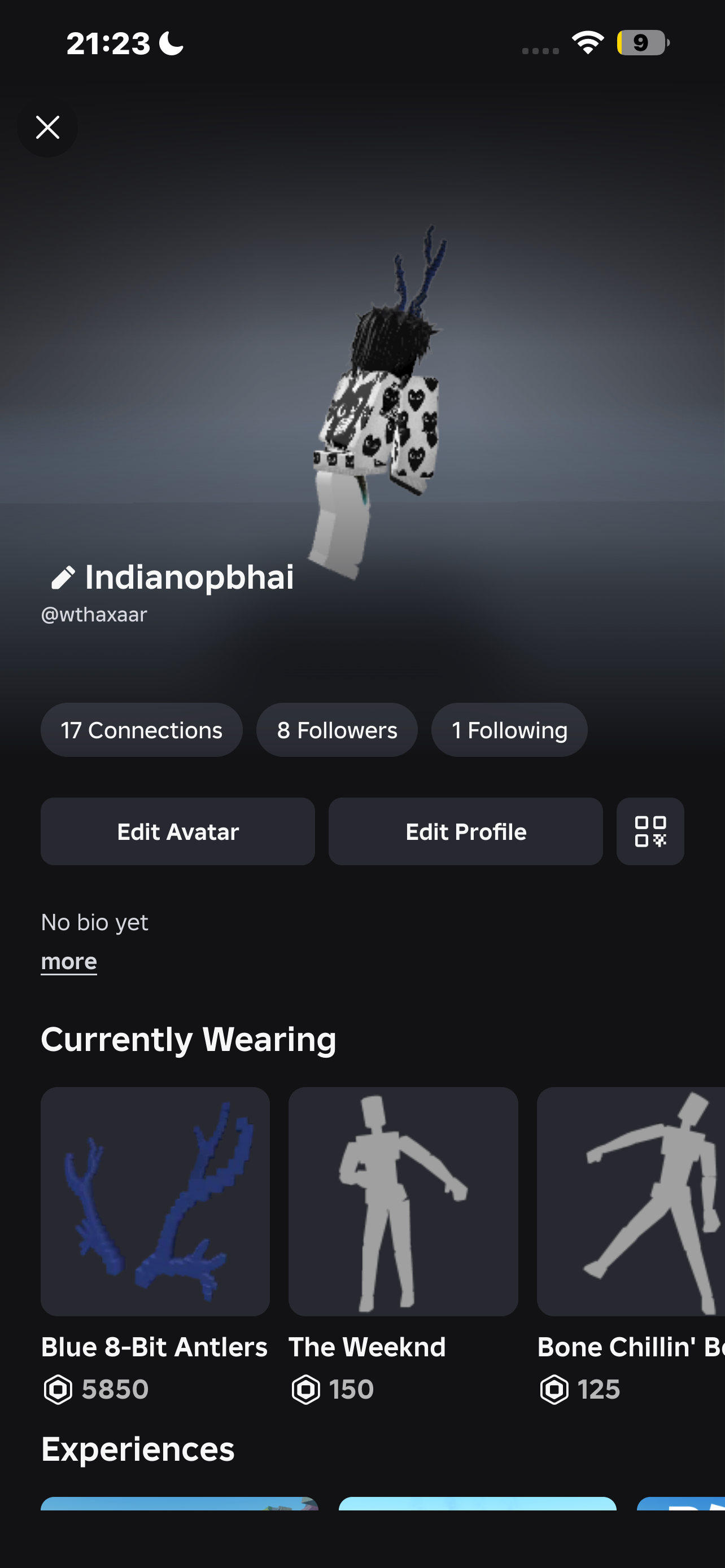
Task: Open the Blue 8-Bit Antlers item
Action: point(155,1202)
